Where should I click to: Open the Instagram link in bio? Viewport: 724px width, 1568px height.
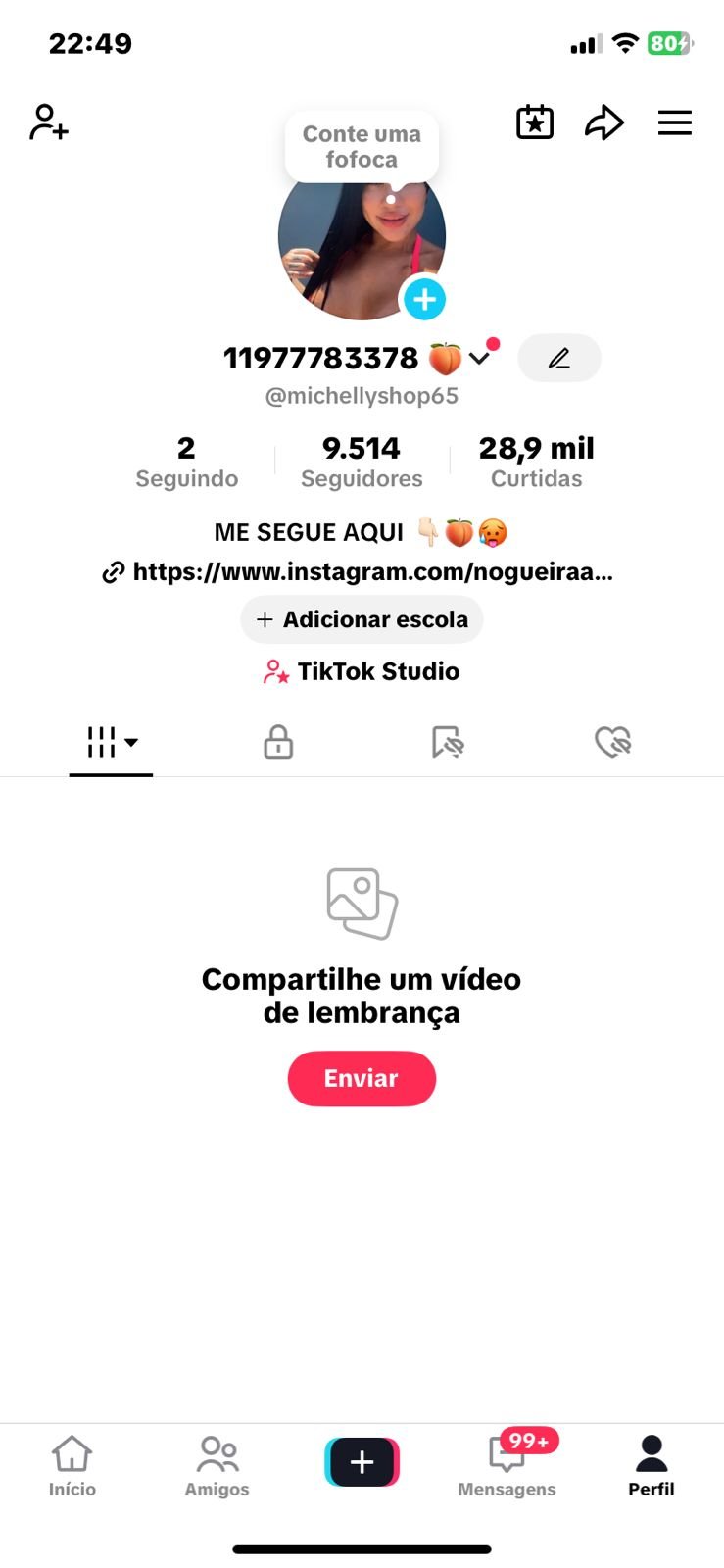(x=359, y=571)
